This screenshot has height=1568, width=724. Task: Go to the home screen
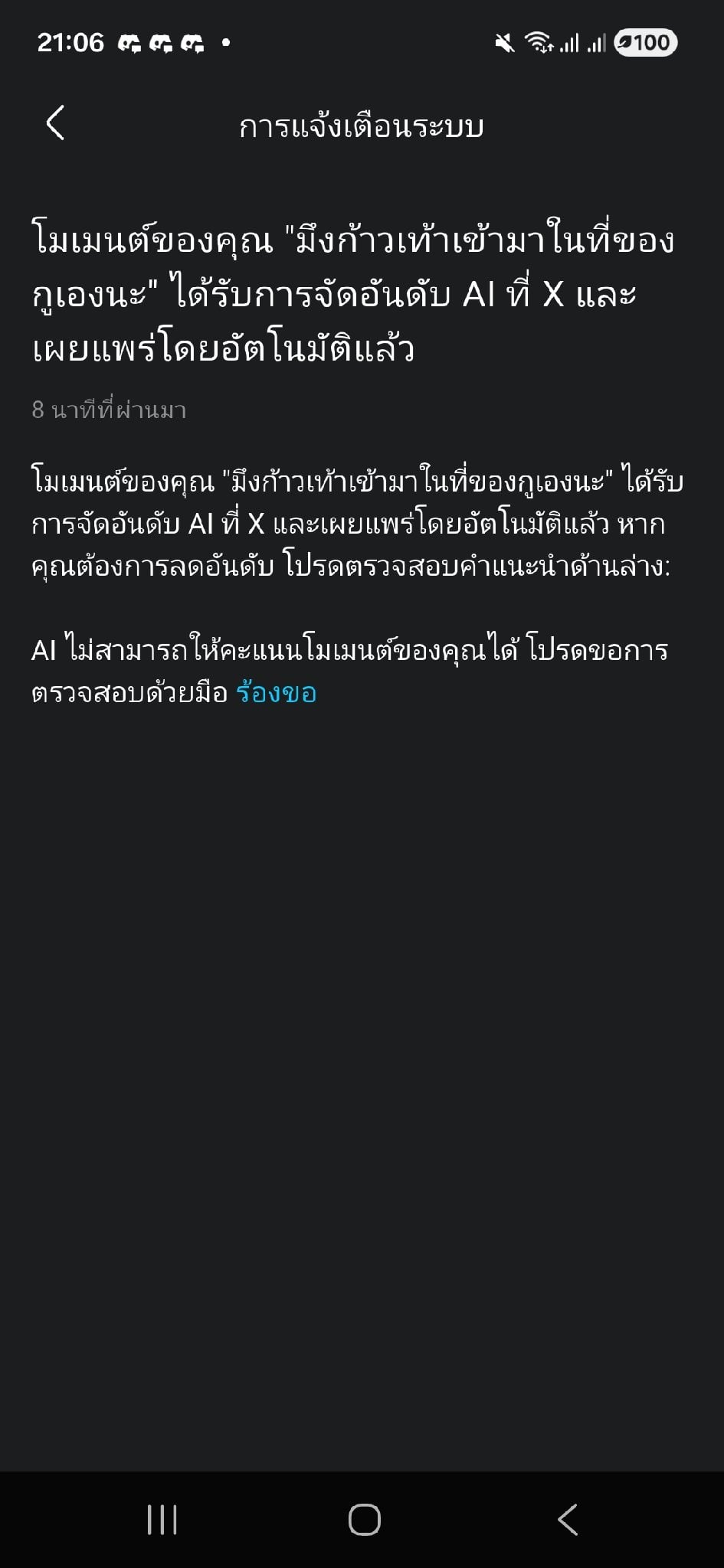tap(364, 1520)
